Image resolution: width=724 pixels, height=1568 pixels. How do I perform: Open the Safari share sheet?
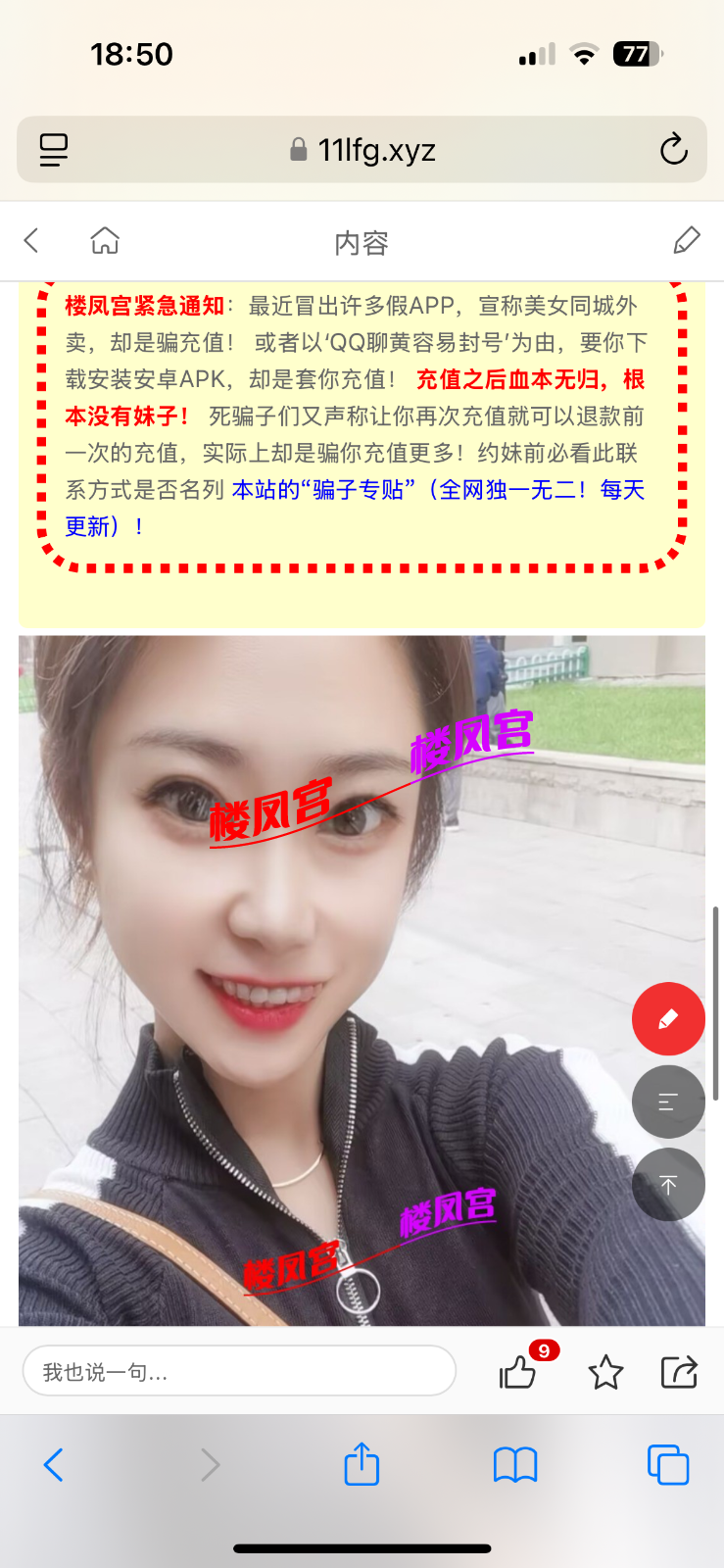point(362,1465)
